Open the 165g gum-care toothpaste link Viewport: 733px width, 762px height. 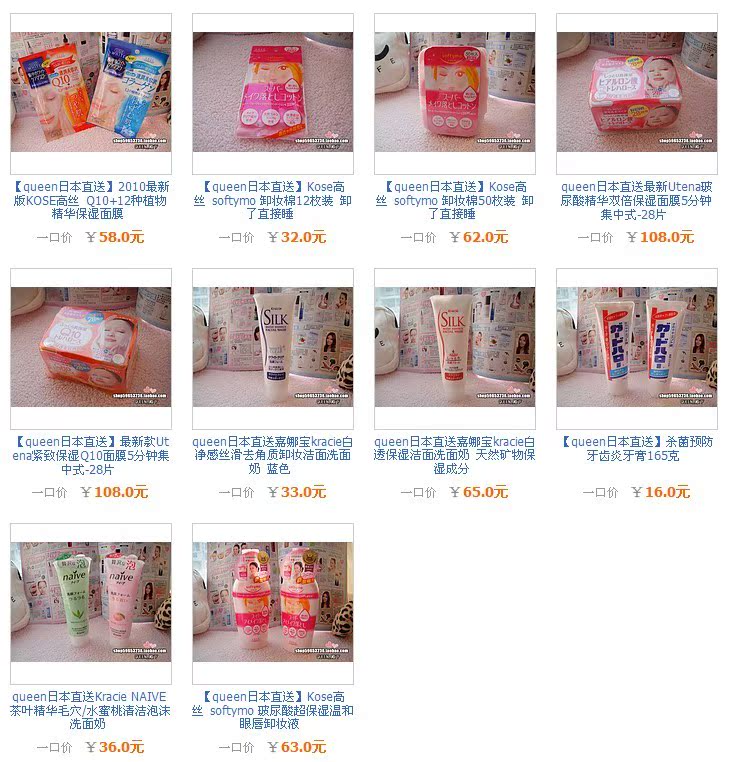[x=636, y=448]
